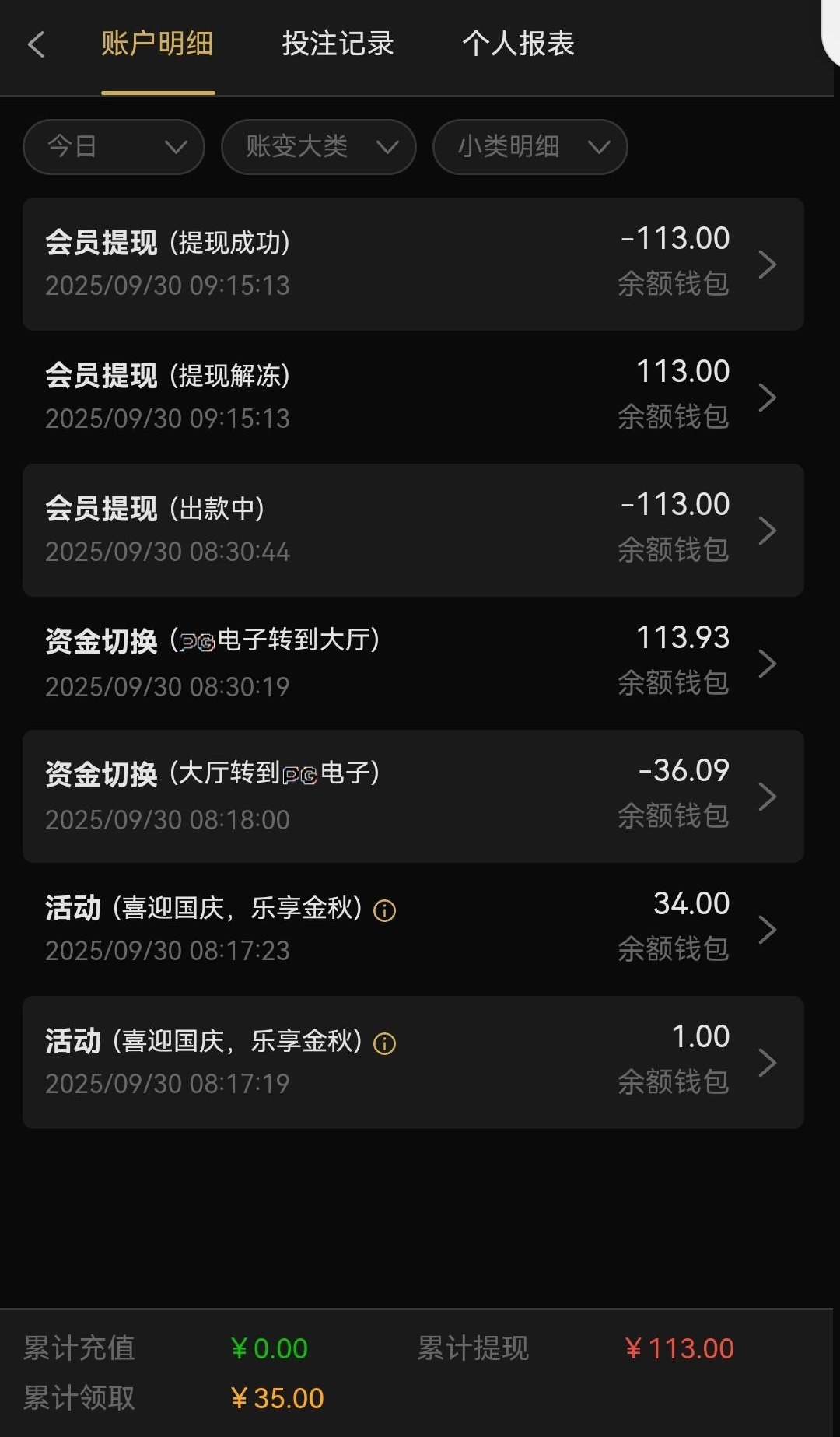Open the 113.93 电子转到大厅 transfer record
The height and width of the screenshot is (1437, 840).
point(413,663)
